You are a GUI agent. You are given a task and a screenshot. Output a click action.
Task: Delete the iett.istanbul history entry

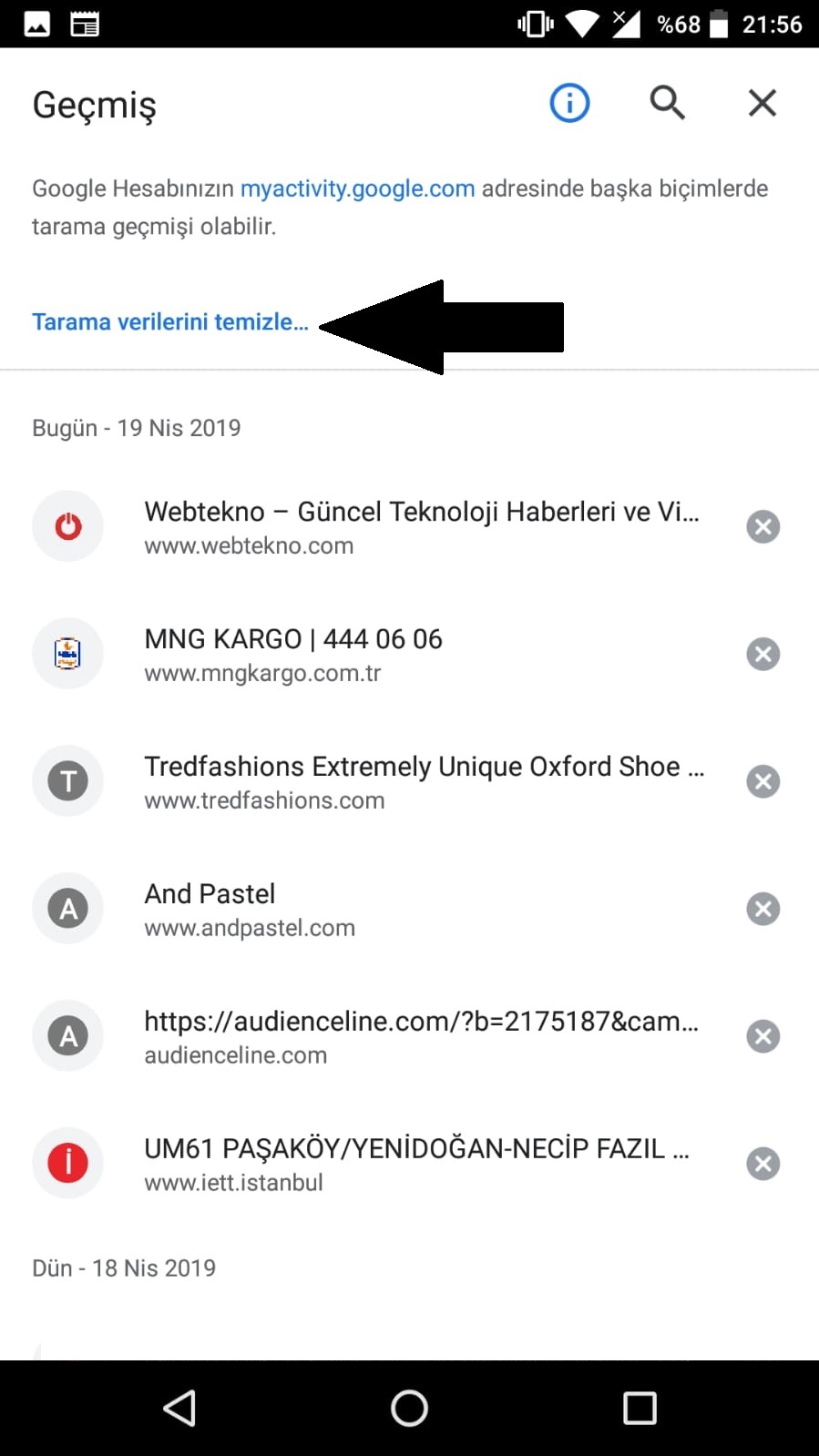(x=763, y=1163)
